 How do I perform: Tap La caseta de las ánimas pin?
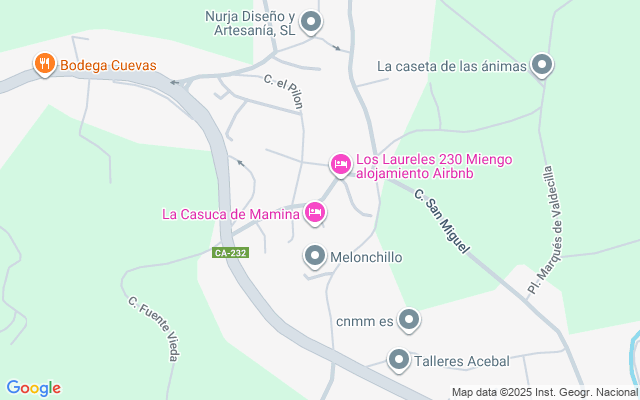pos(542,66)
